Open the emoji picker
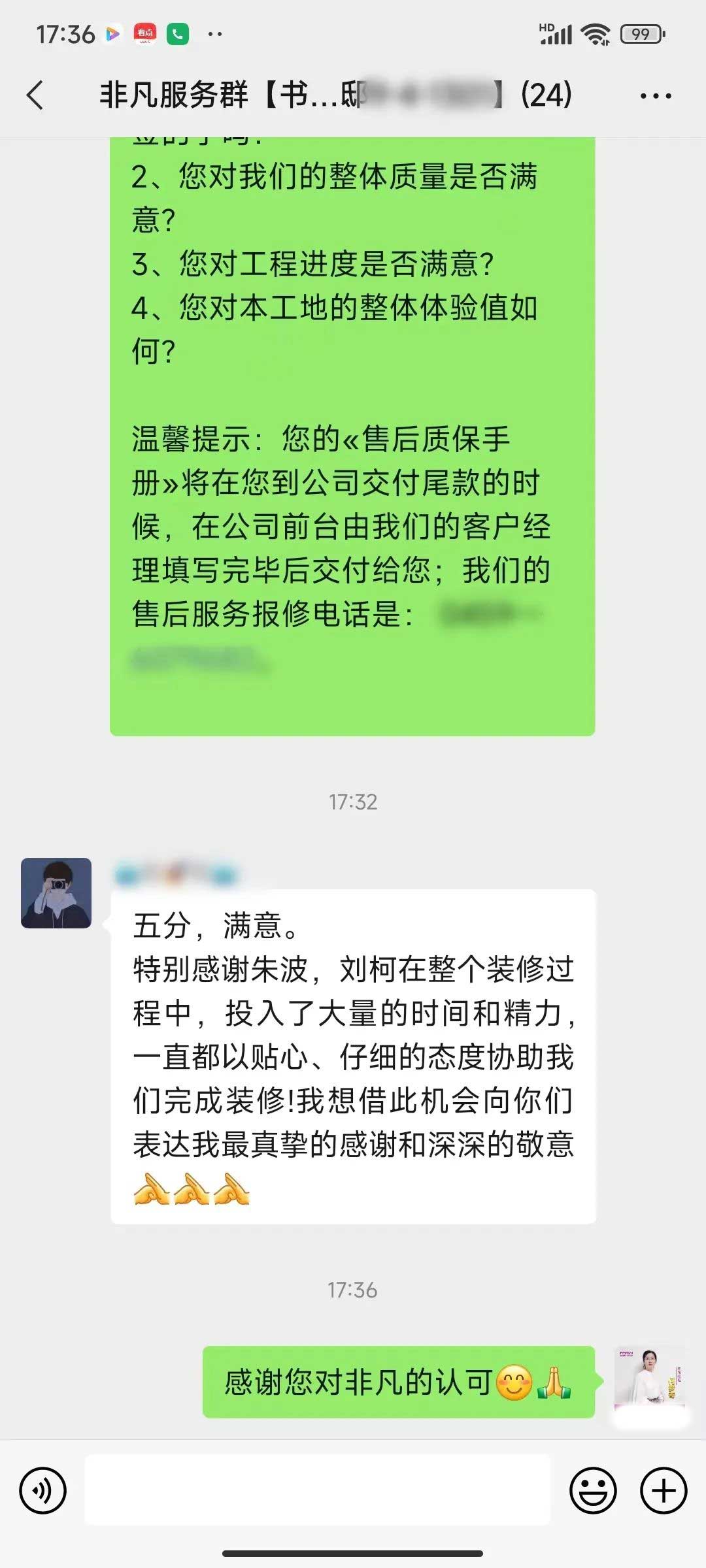The height and width of the screenshot is (1568, 706). (x=593, y=1490)
